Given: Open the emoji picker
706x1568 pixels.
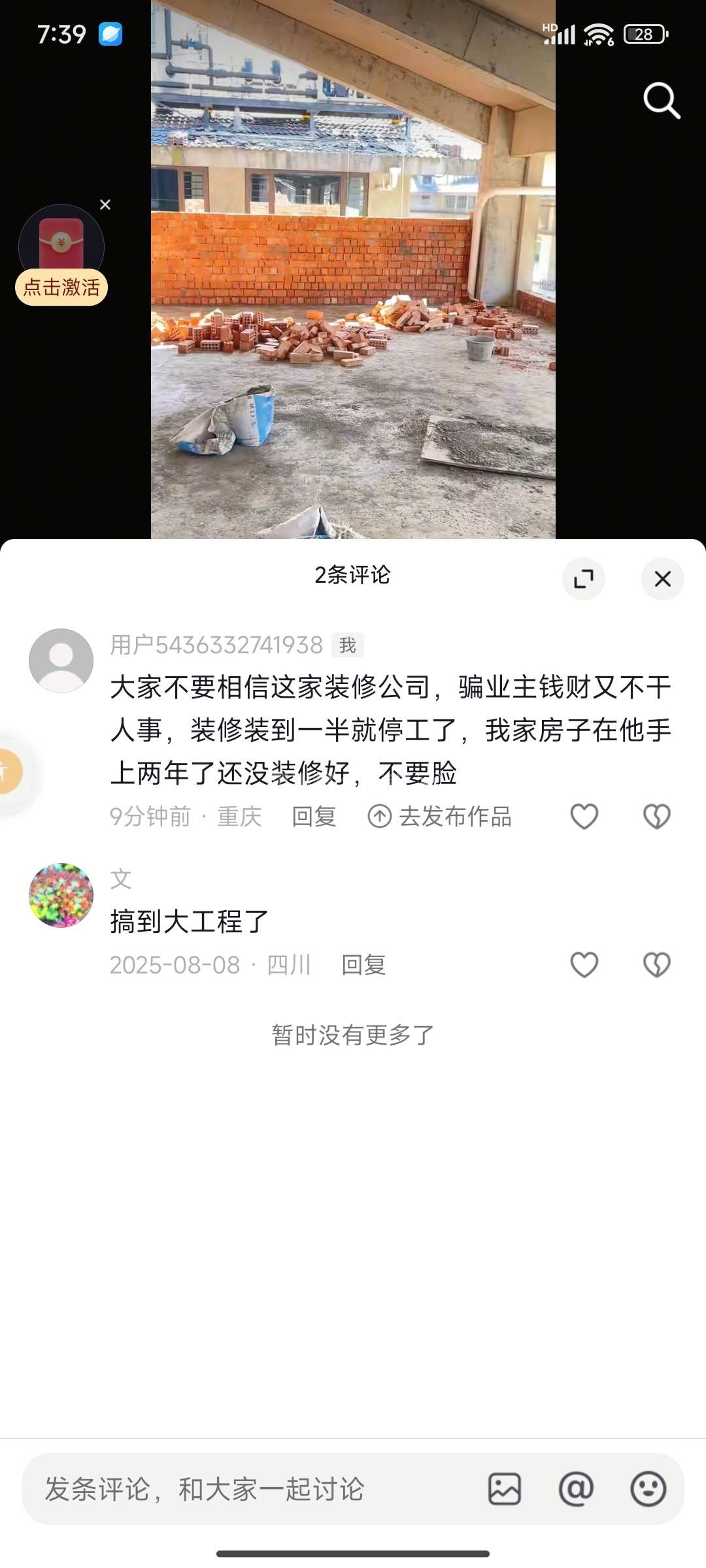Looking at the screenshot, I should tap(648, 1490).
